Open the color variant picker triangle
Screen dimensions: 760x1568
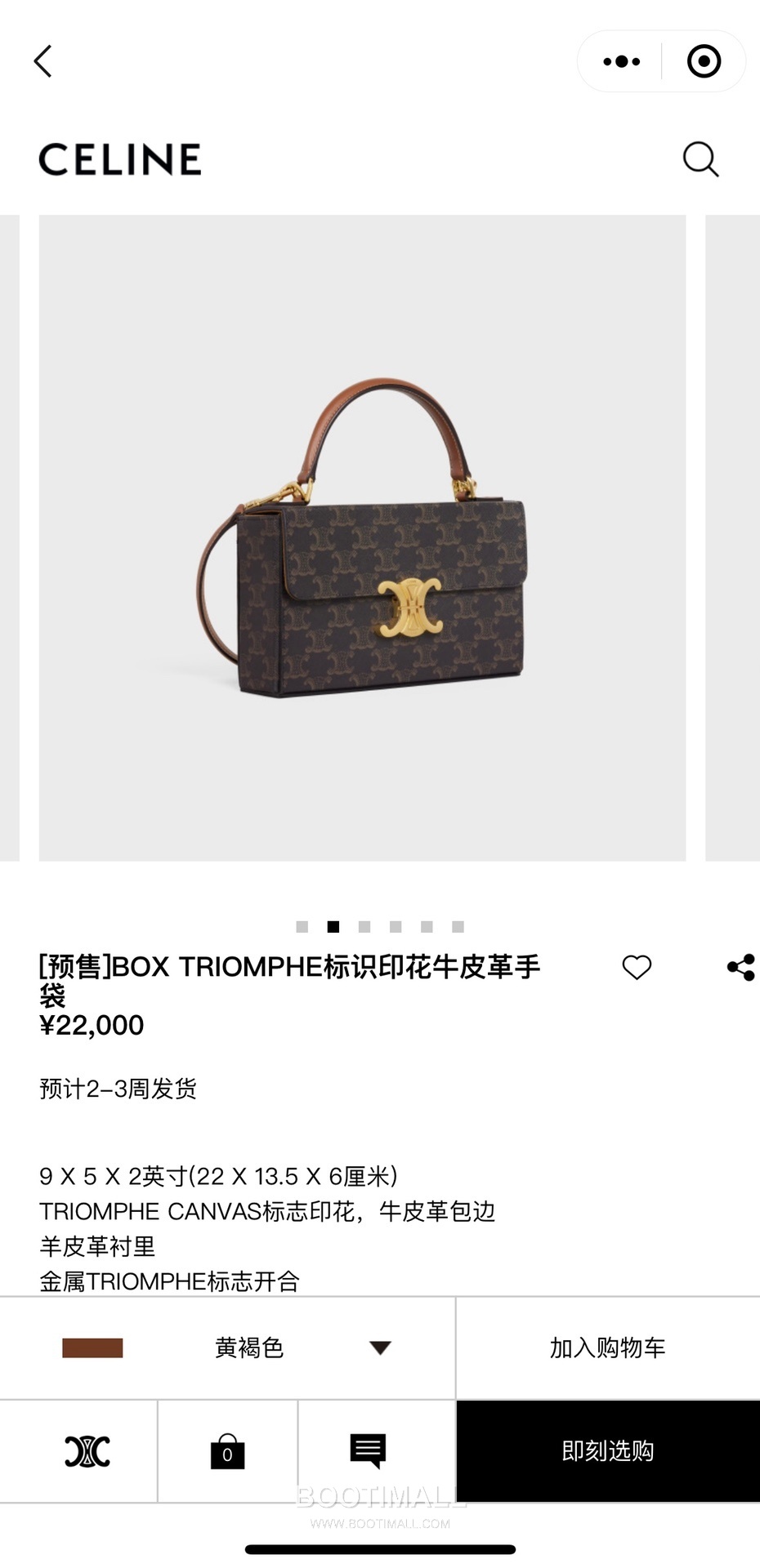(x=381, y=1347)
